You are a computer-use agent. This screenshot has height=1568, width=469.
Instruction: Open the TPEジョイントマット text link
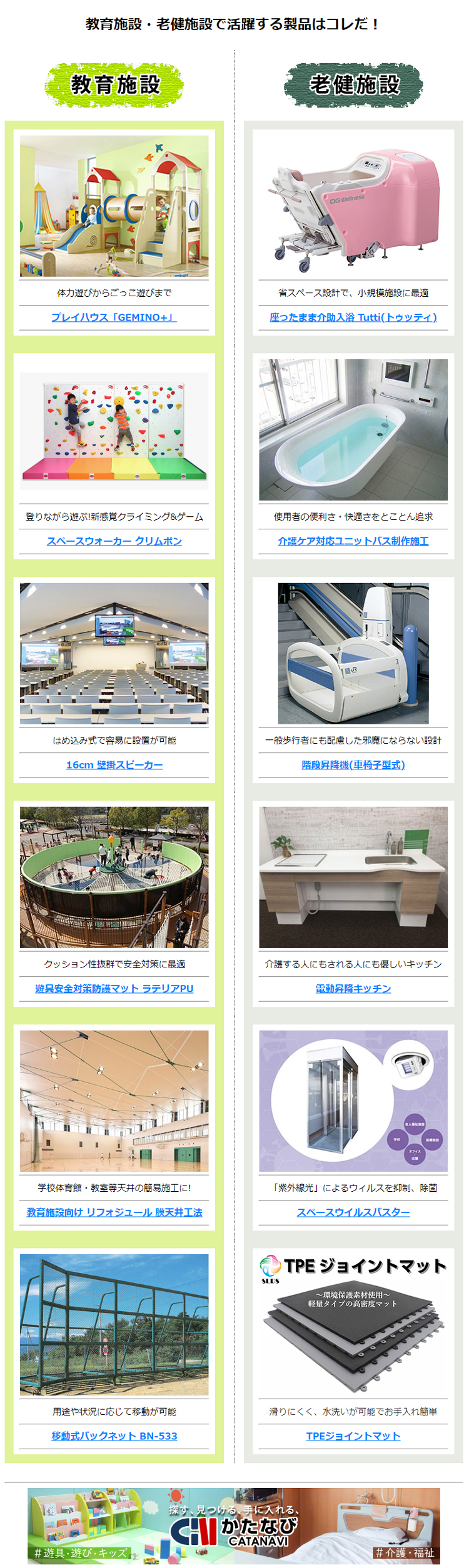353,1436
